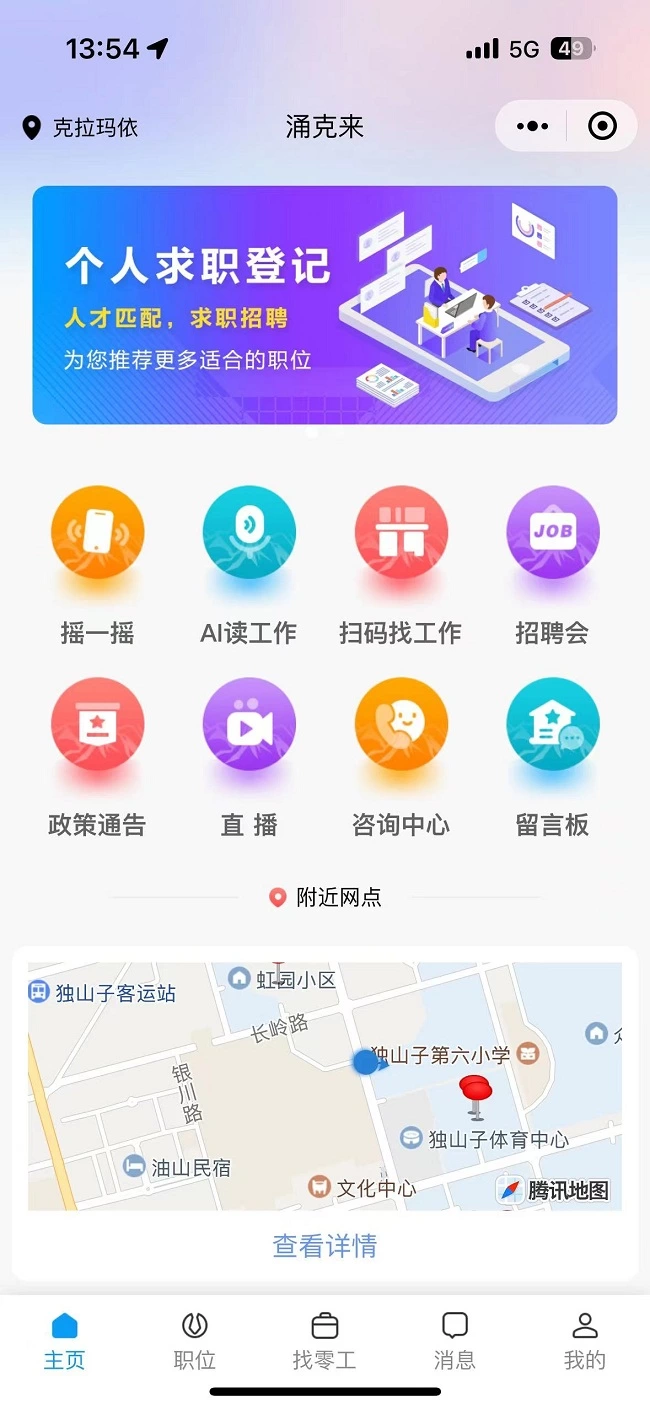650x1409 pixels.
Task: Open the nearby outlets map
Action: point(324,1085)
